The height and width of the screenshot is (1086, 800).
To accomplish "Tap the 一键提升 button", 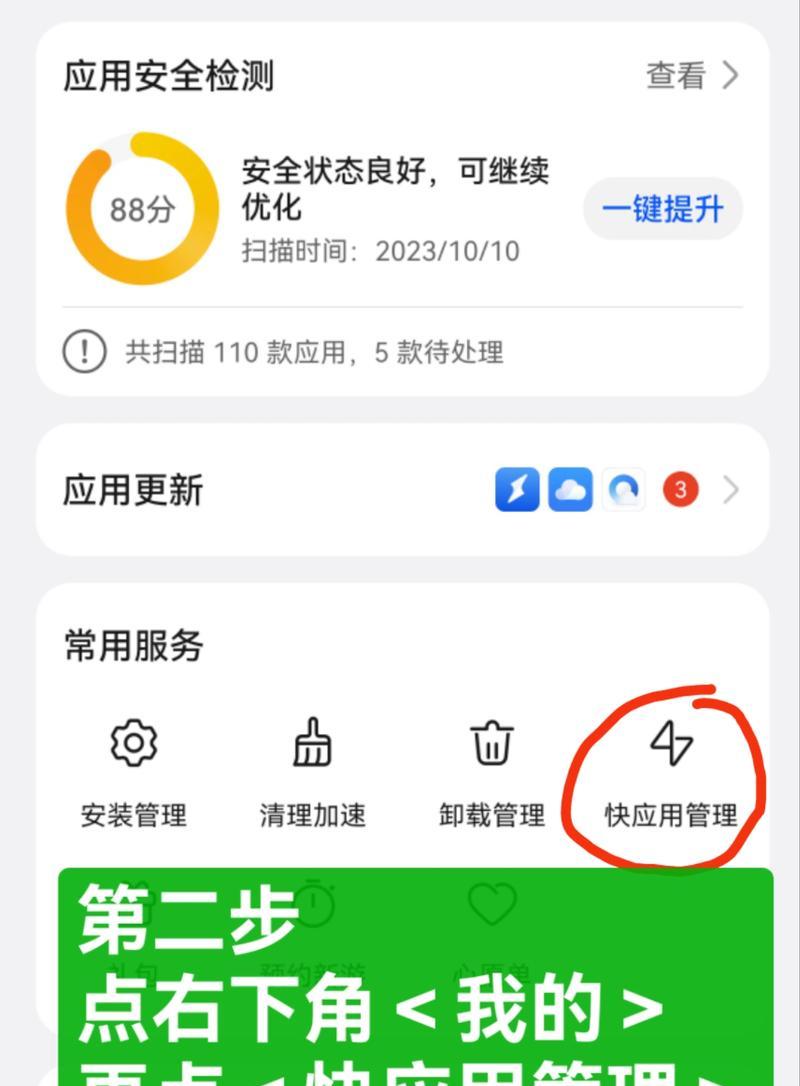I will (662, 209).
